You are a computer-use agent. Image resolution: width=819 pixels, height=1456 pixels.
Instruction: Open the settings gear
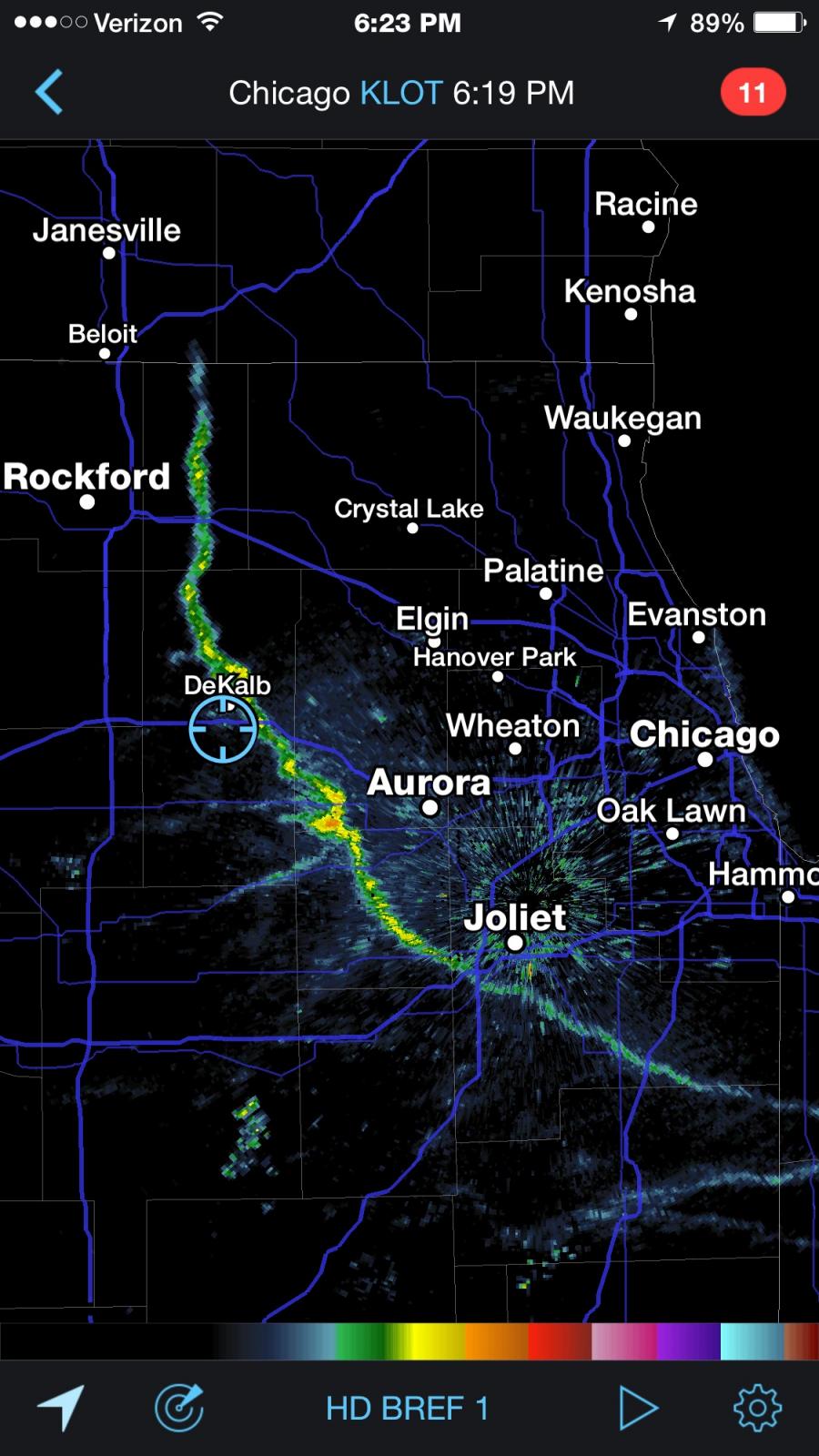[x=757, y=1408]
